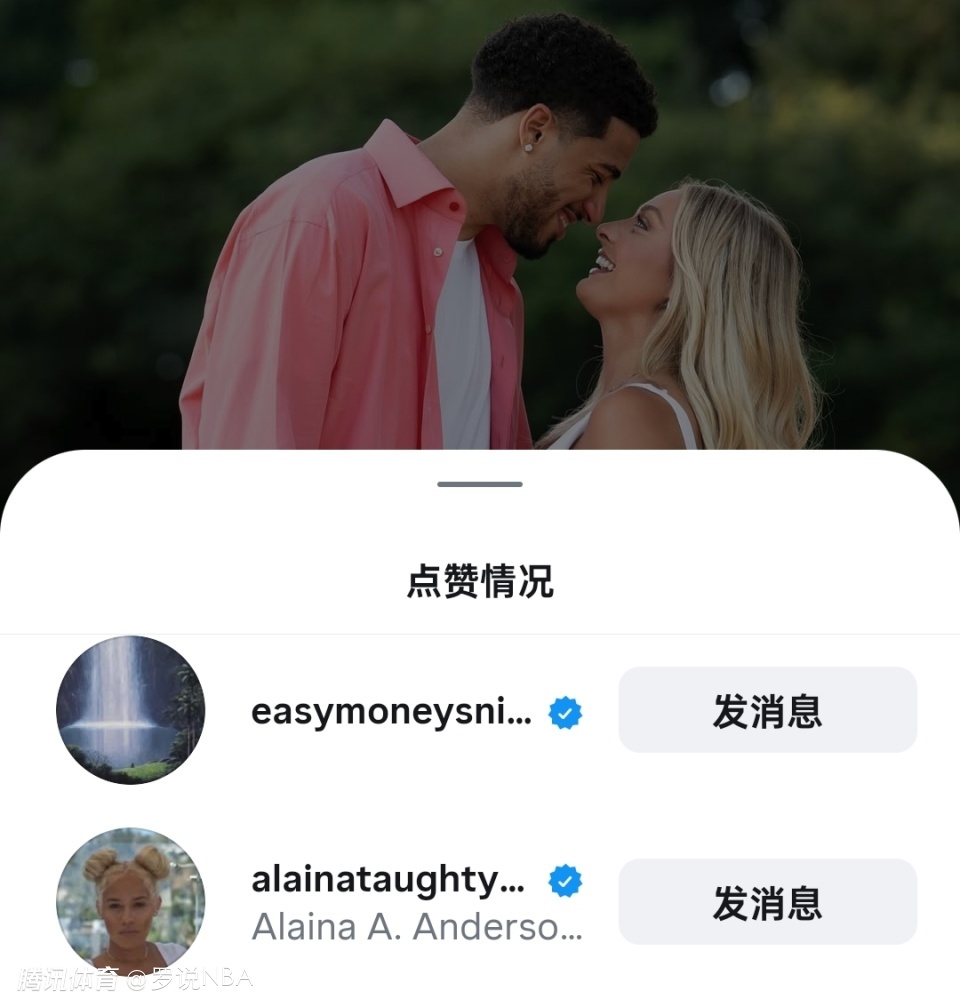The image size is (960, 1007).
Task: Tap the waterfall profile picture
Action: [130, 710]
